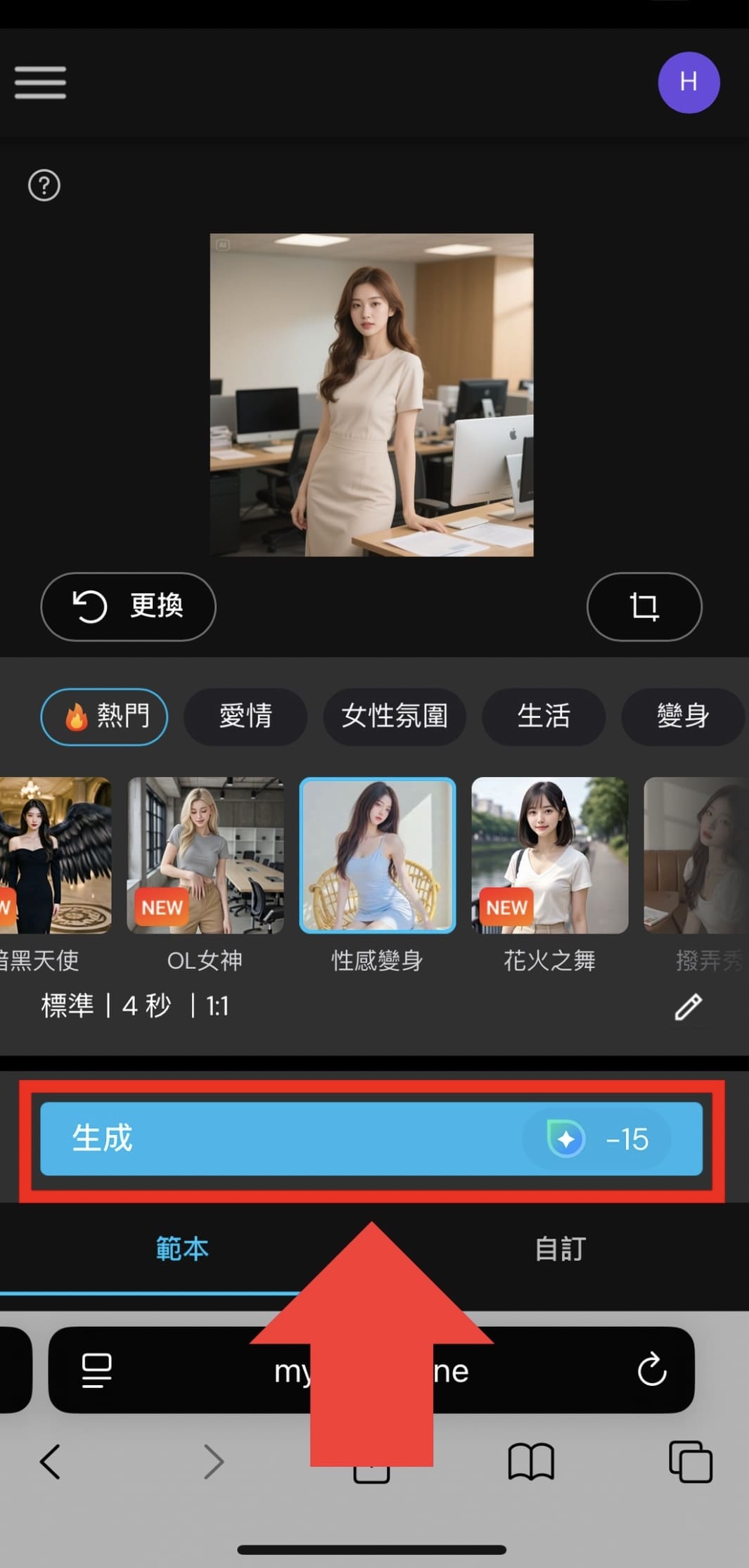The image size is (749, 1568).
Task: Open the crop tool for the photo
Action: click(x=644, y=606)
